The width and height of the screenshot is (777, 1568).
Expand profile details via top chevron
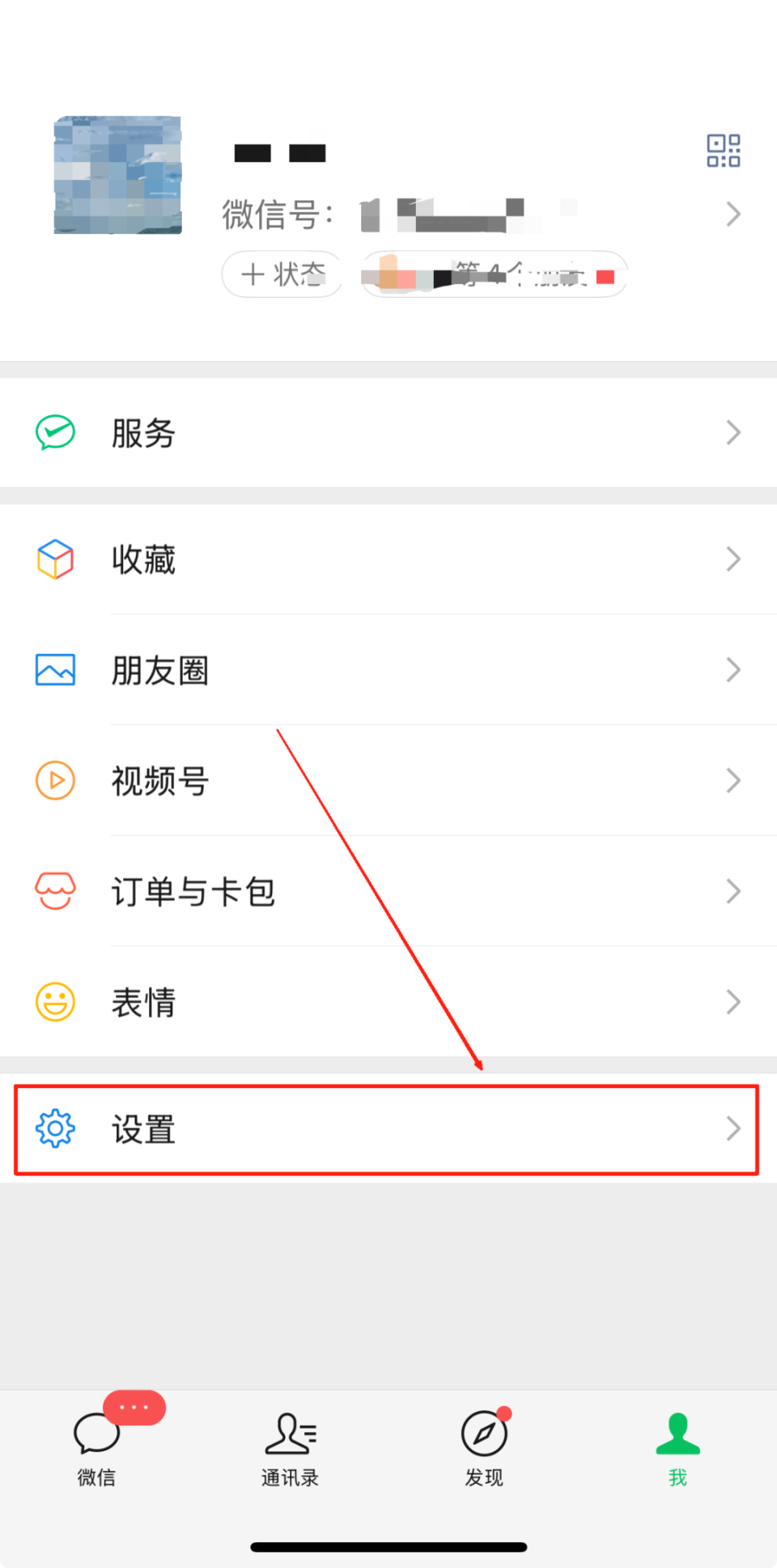click(x=732, y=214)
